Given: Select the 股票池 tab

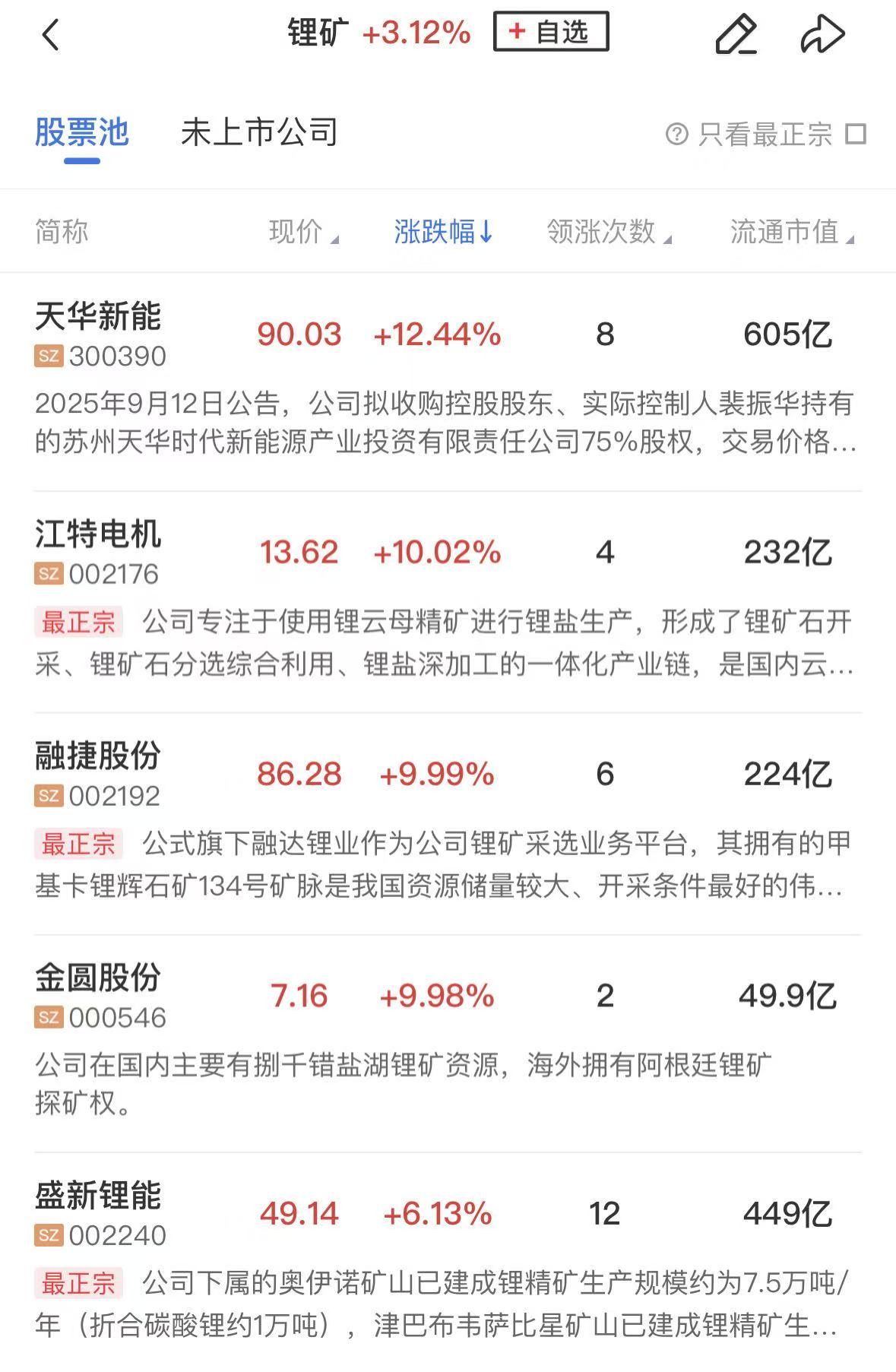Looking at the screenshot, I should click(82, 133).
